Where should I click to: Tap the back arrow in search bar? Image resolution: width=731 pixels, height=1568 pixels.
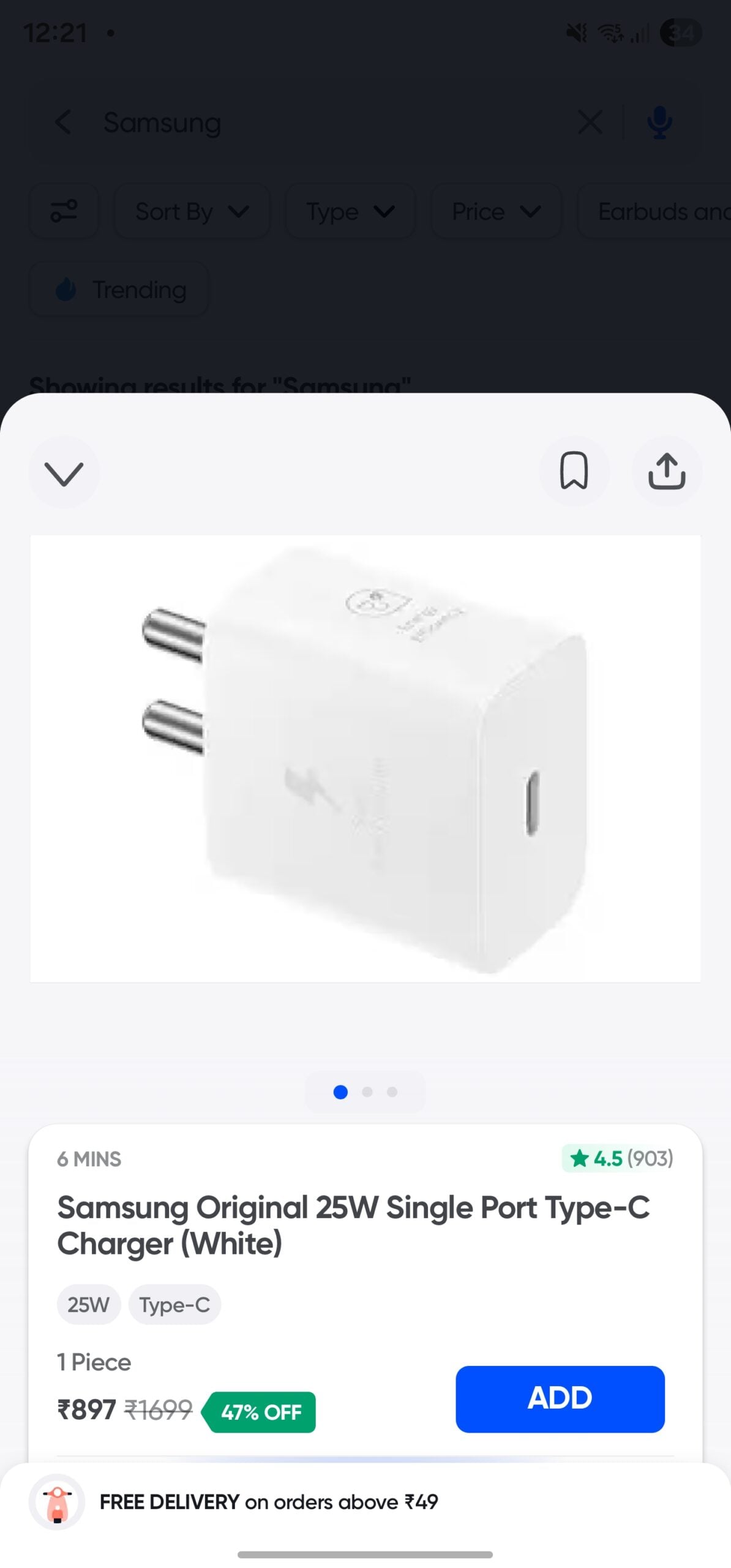pos(64,123)
